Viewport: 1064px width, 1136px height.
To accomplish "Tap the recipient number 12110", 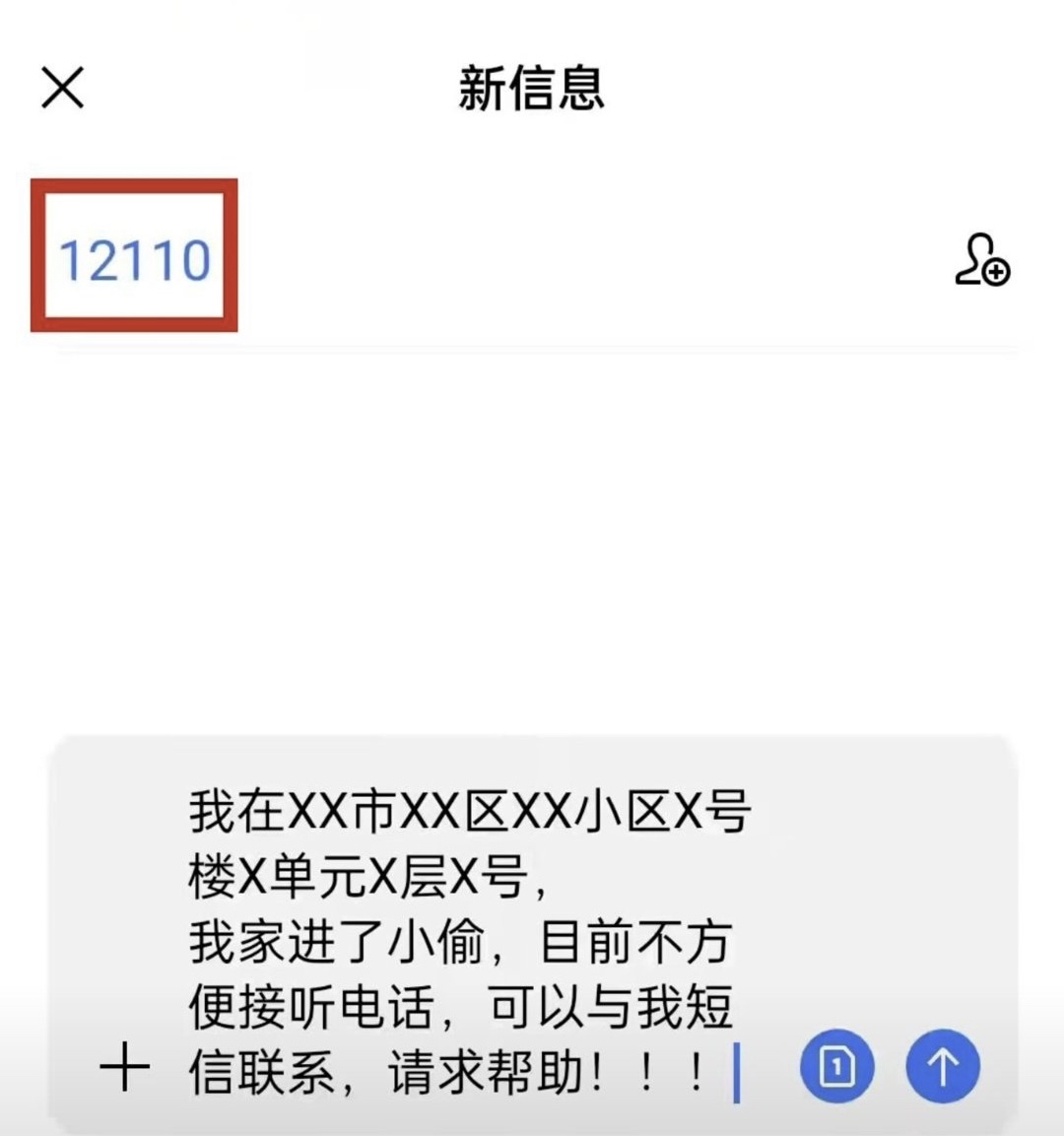I will [x=135, y=259].
